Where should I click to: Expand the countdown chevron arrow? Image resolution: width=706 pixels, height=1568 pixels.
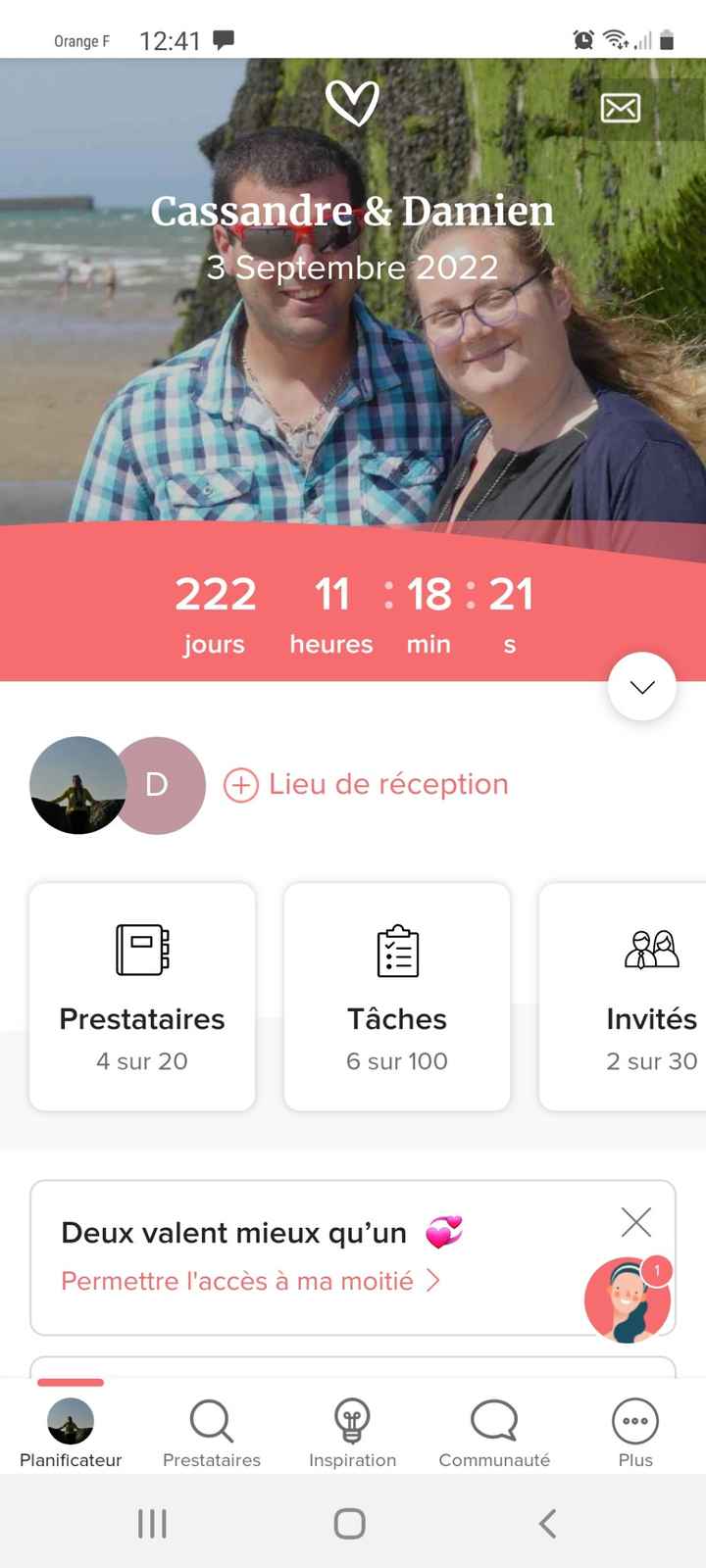[641, 686]
